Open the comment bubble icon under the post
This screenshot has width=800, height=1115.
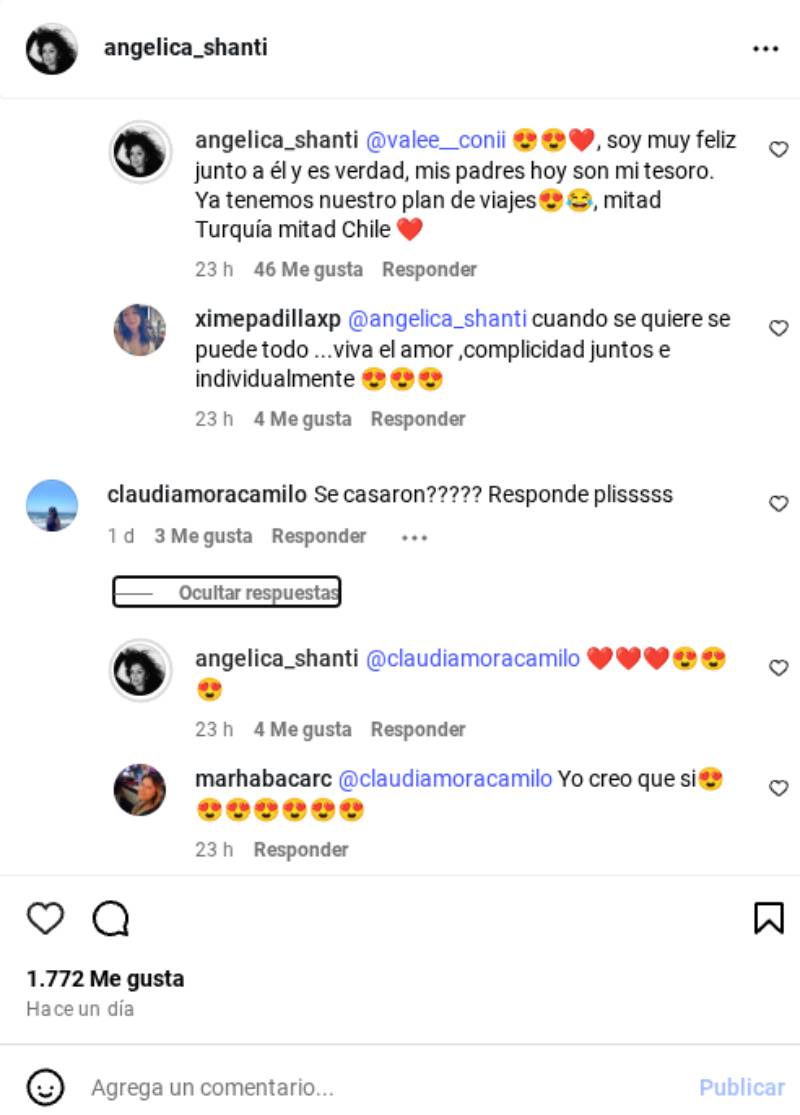pyautogui.click(x=110, y=917)
